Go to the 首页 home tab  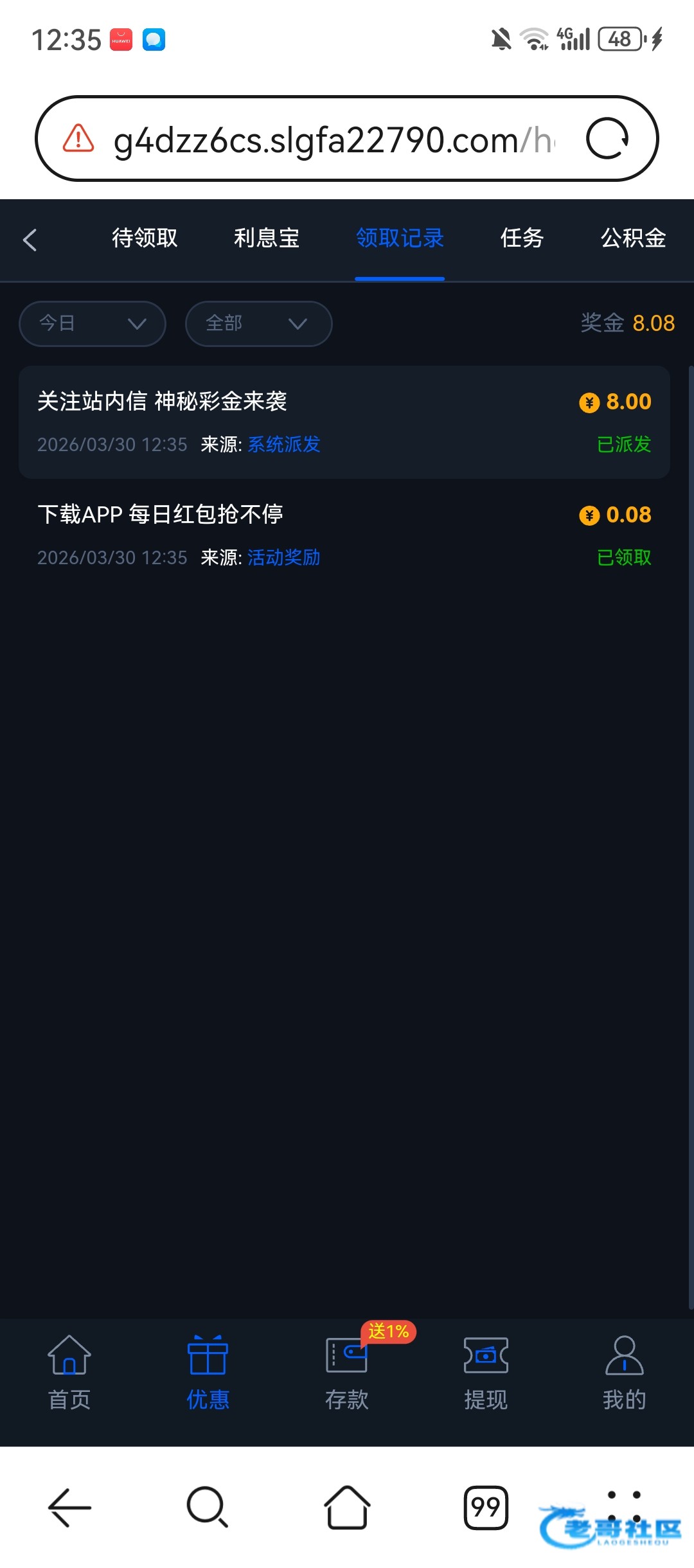coord(69,1372)
